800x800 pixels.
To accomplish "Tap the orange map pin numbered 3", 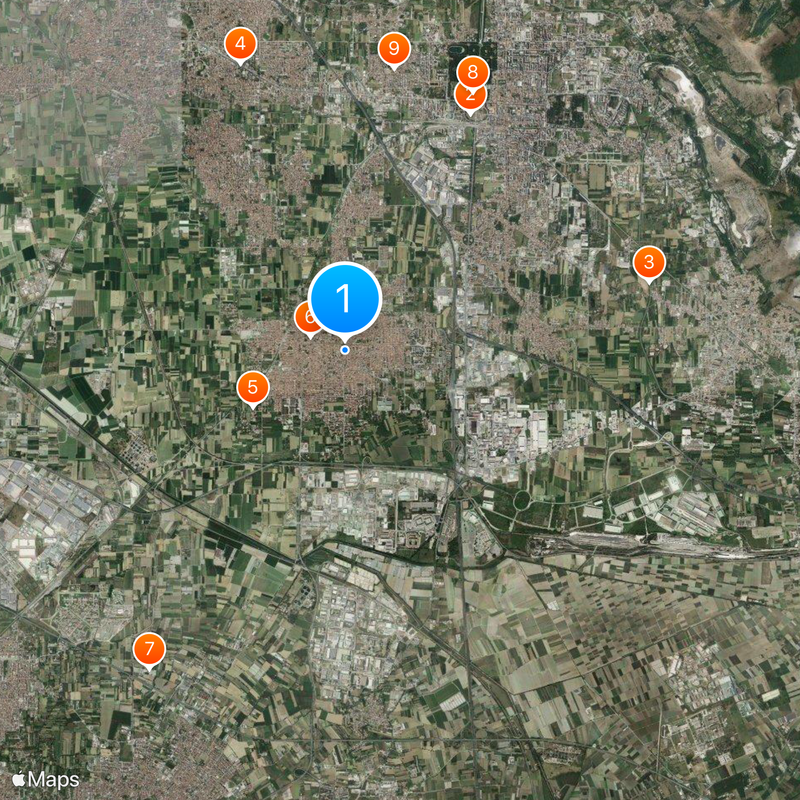I will click(649, 263).
